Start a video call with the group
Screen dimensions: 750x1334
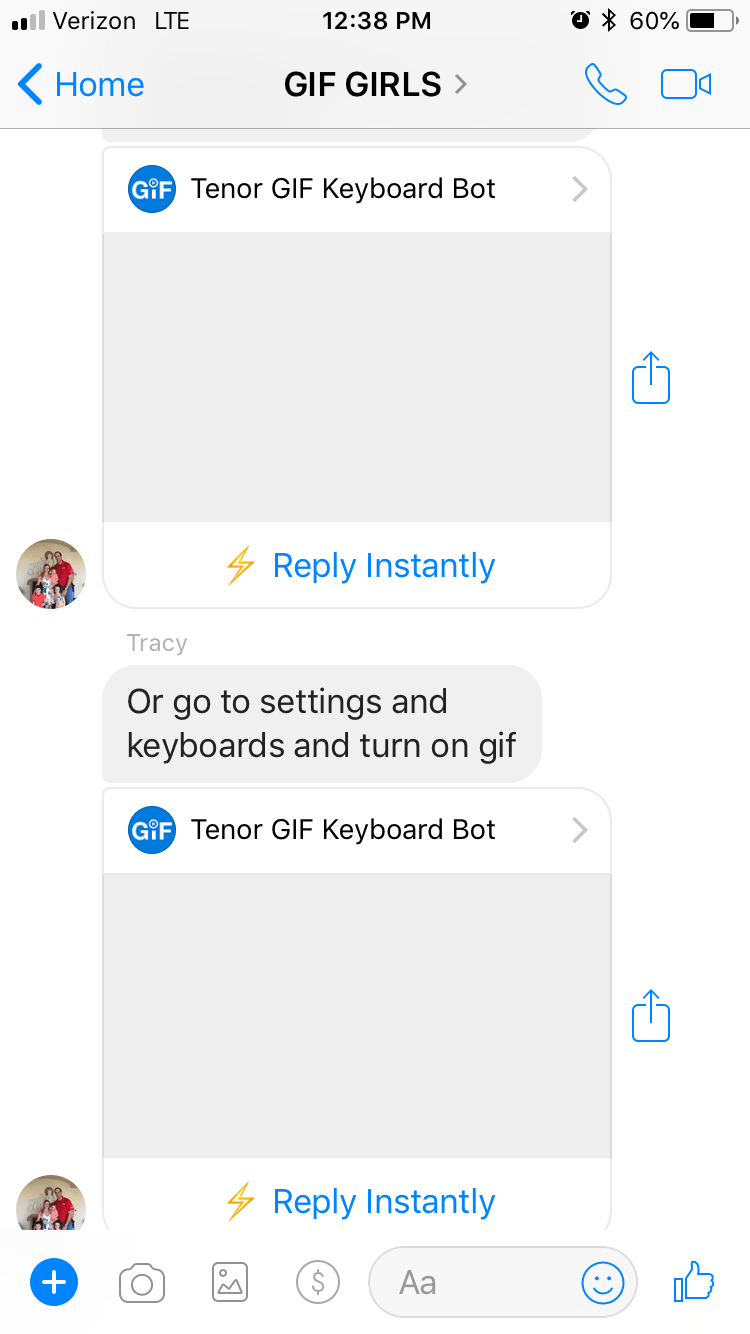686,85
